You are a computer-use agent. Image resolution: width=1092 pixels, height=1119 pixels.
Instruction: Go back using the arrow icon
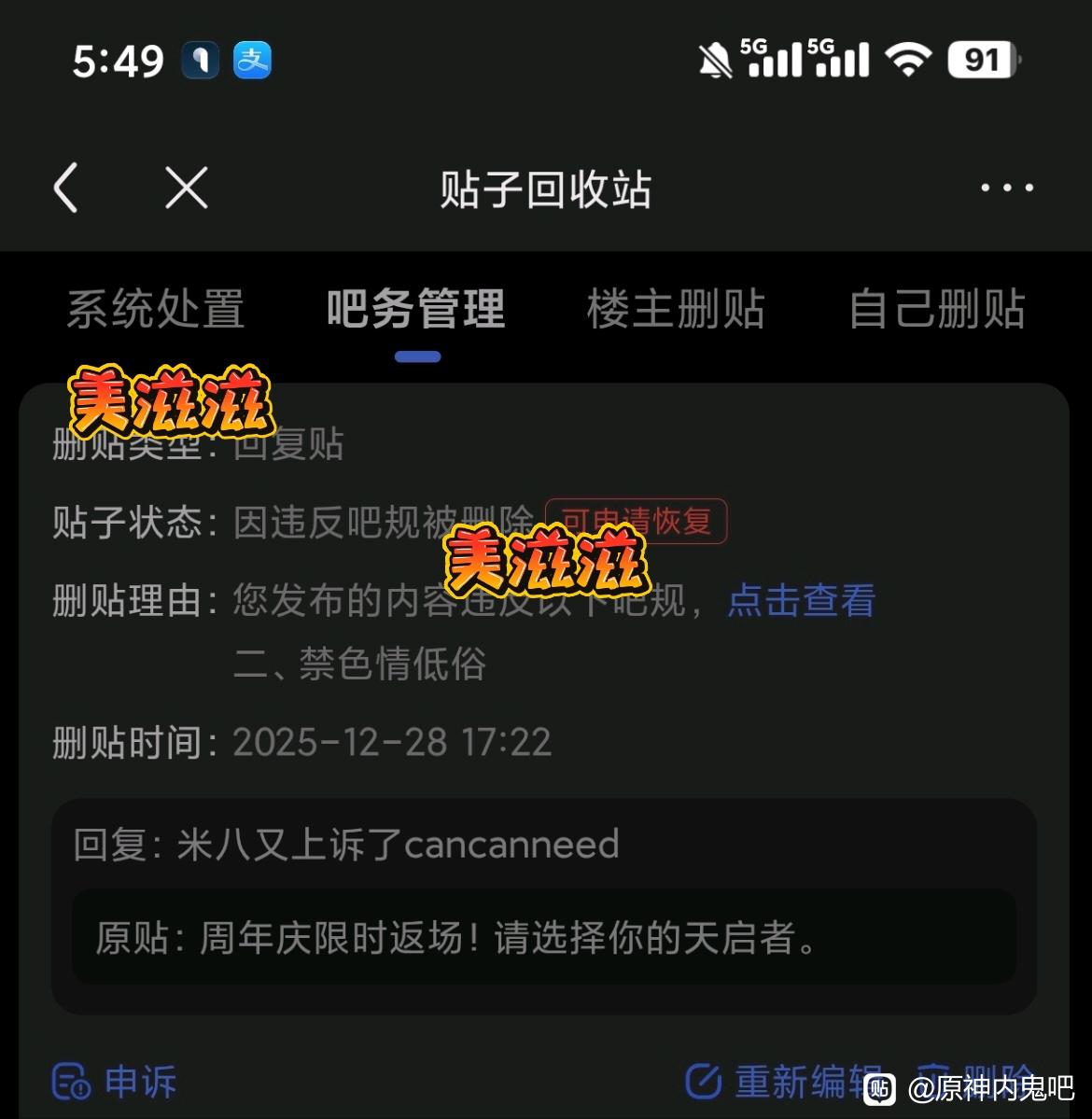click(65, 188)
